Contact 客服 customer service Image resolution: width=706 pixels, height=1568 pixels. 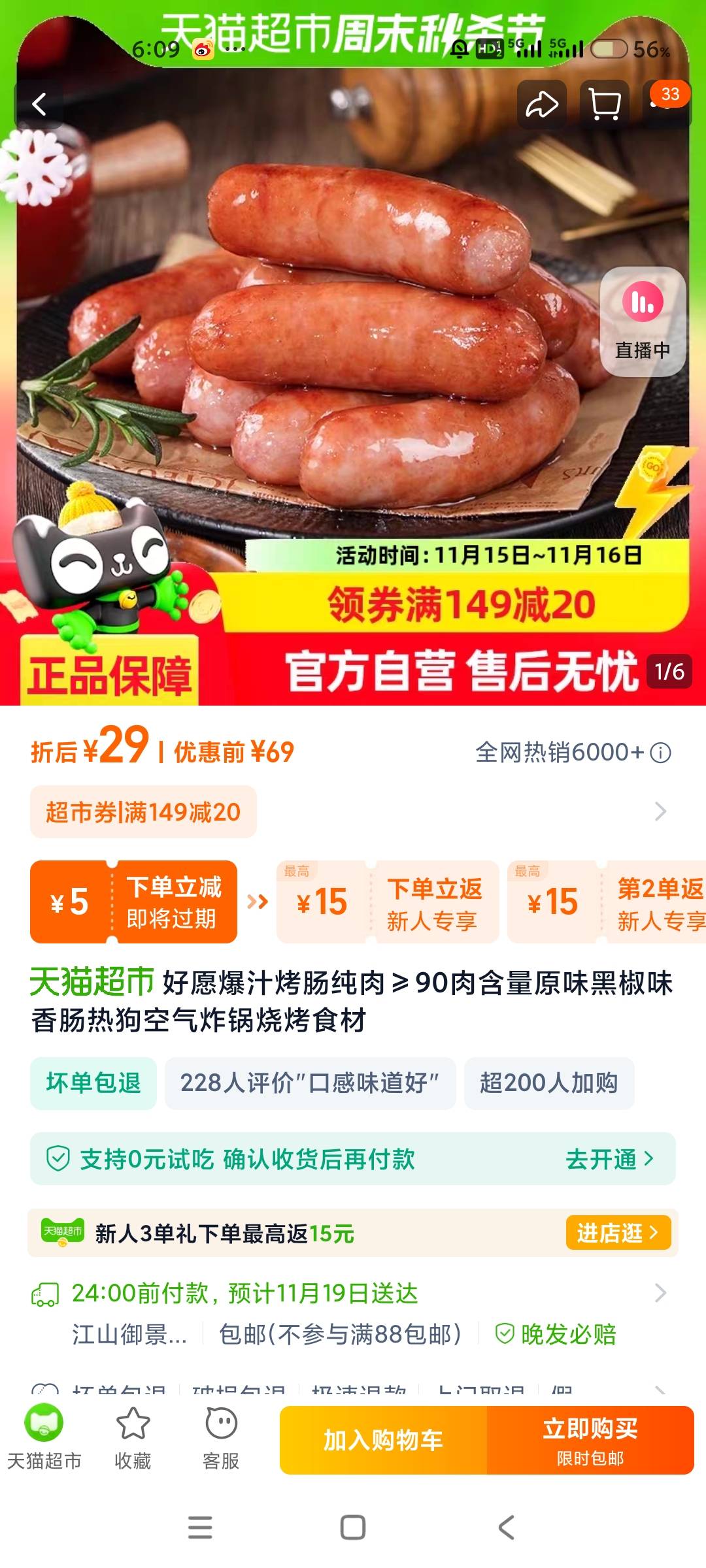(221, 1439)
